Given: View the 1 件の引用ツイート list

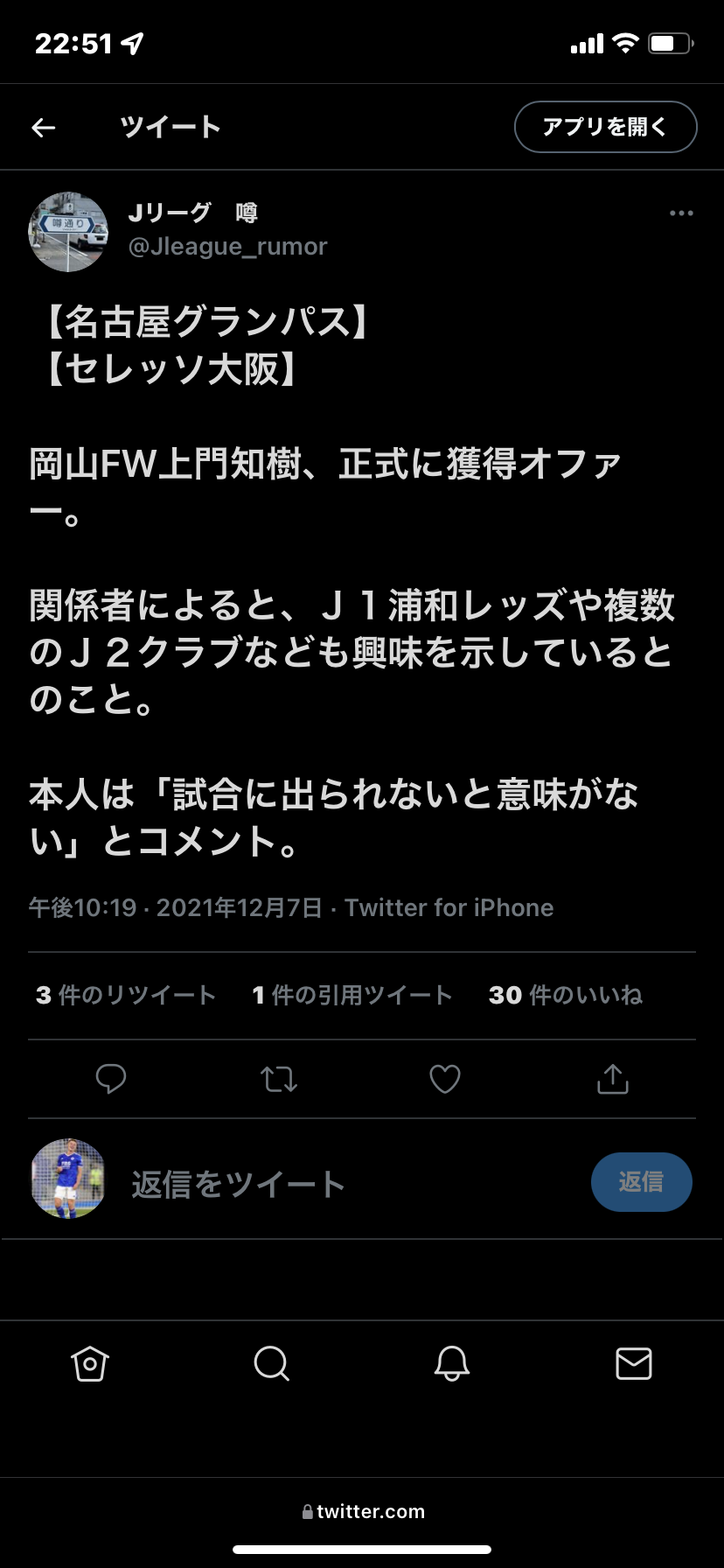Looking at the screenshot, I should [x=352, y=995].
